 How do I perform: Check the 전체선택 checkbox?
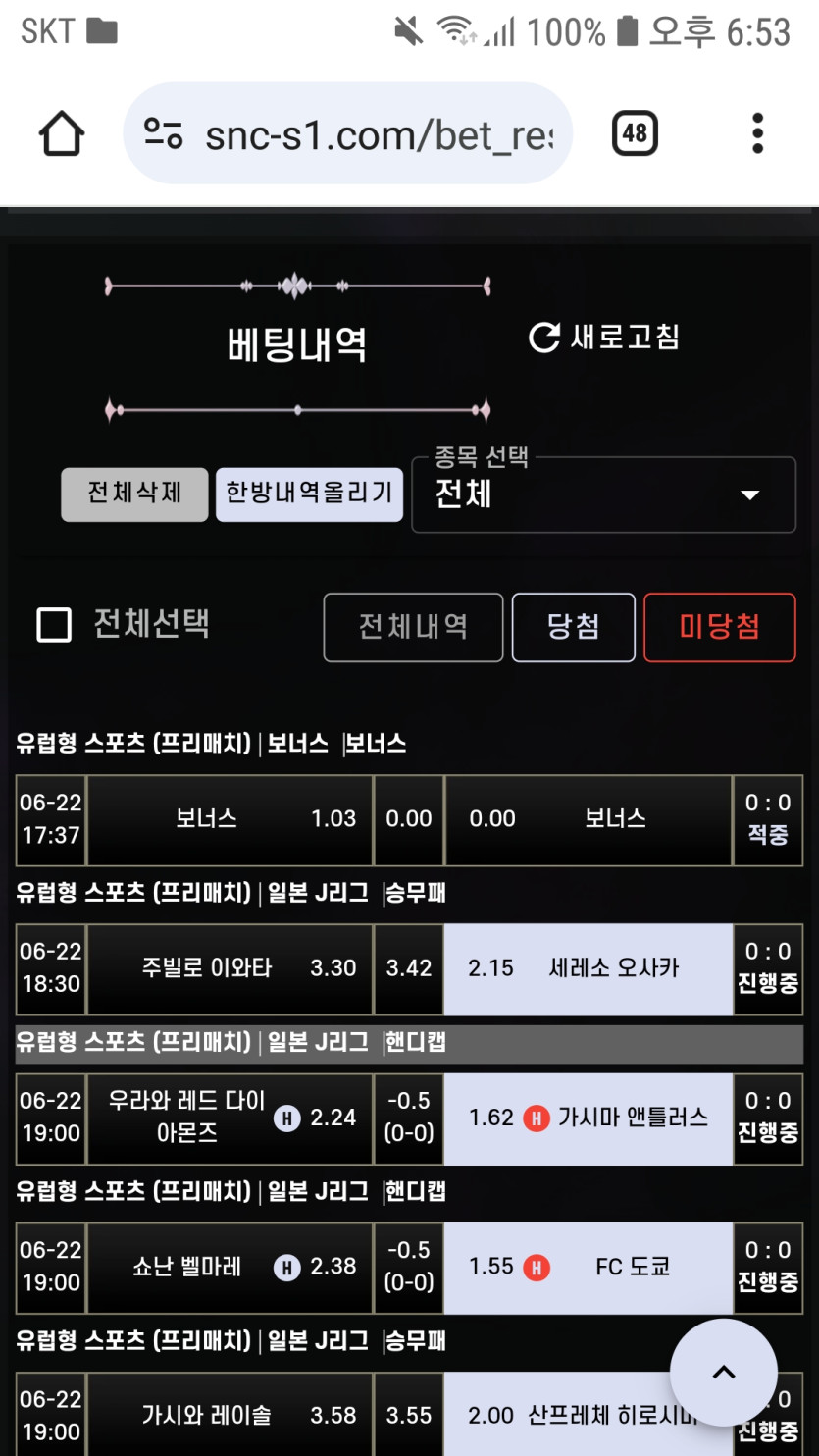[54, 625]
